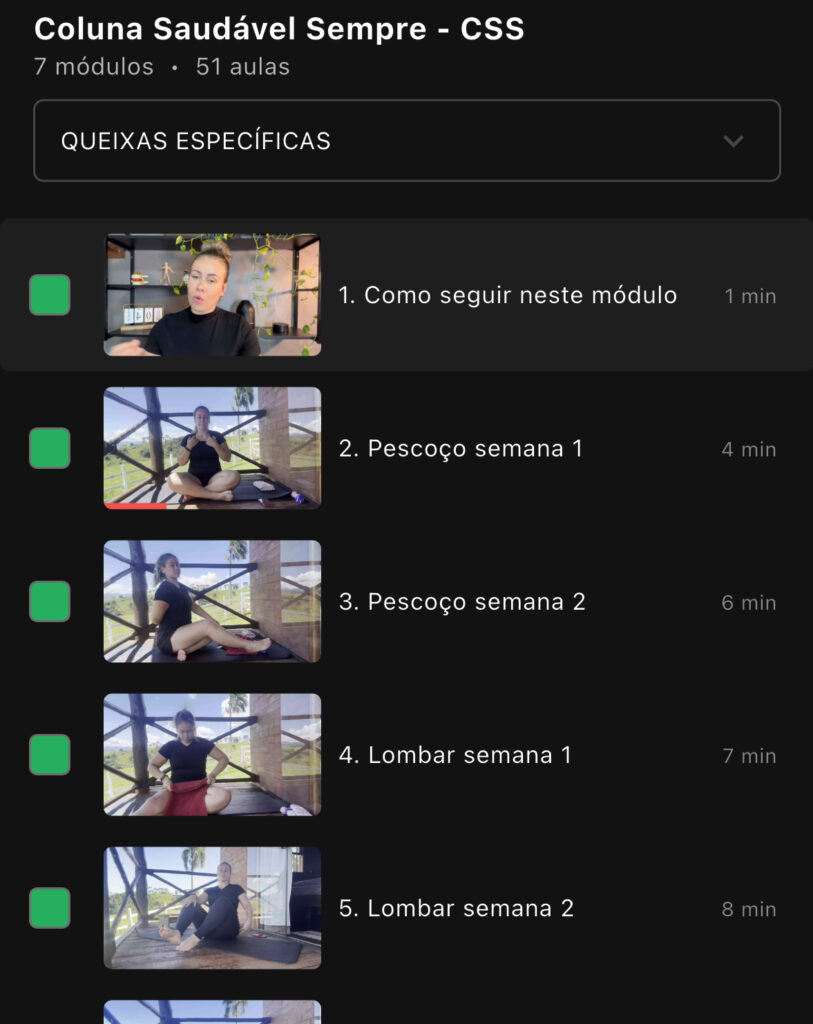The width and height of the screenshot is (813, 1024).
Task: Toggle the checkbox for Pescoço semana 1
Action: pos(49,448)
